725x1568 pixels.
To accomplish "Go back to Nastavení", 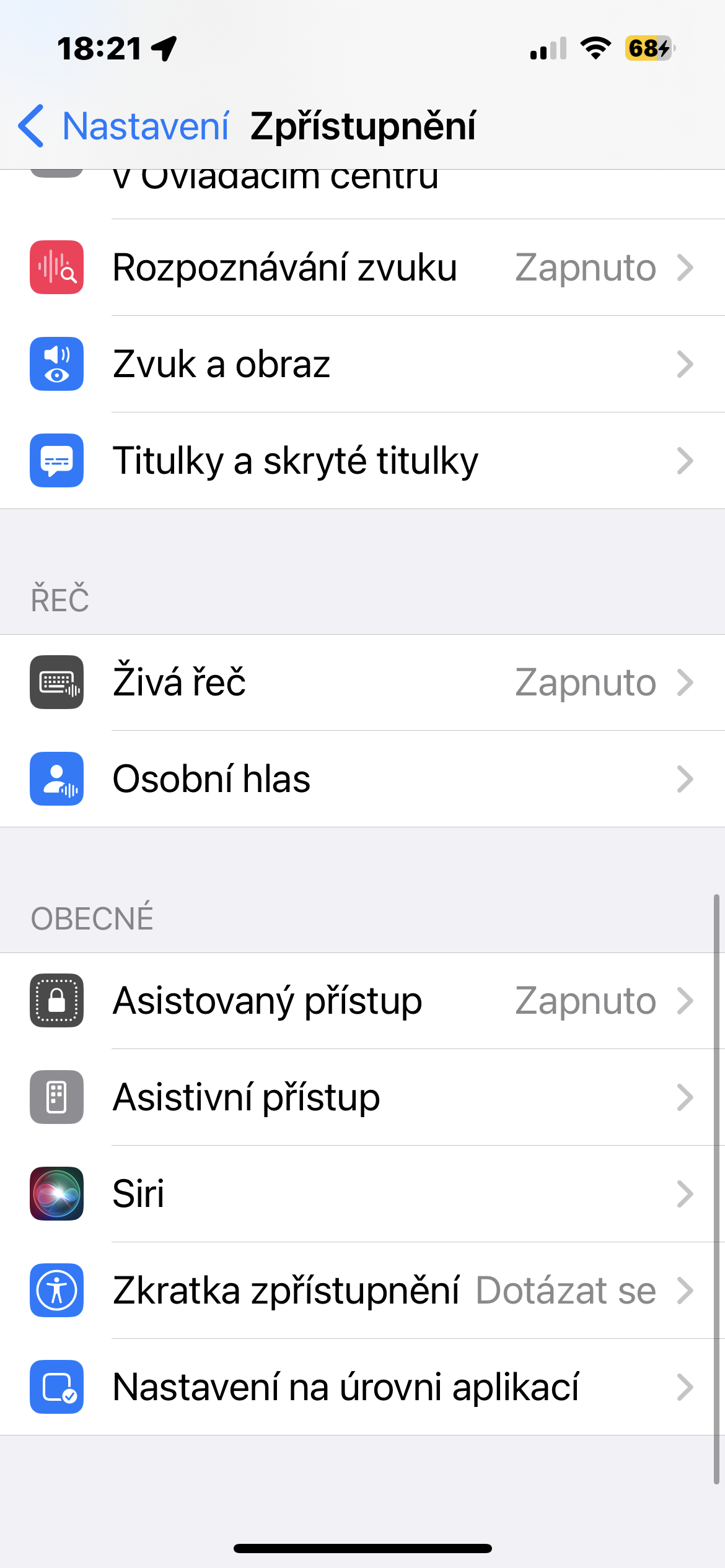I will tap(124, 126).
